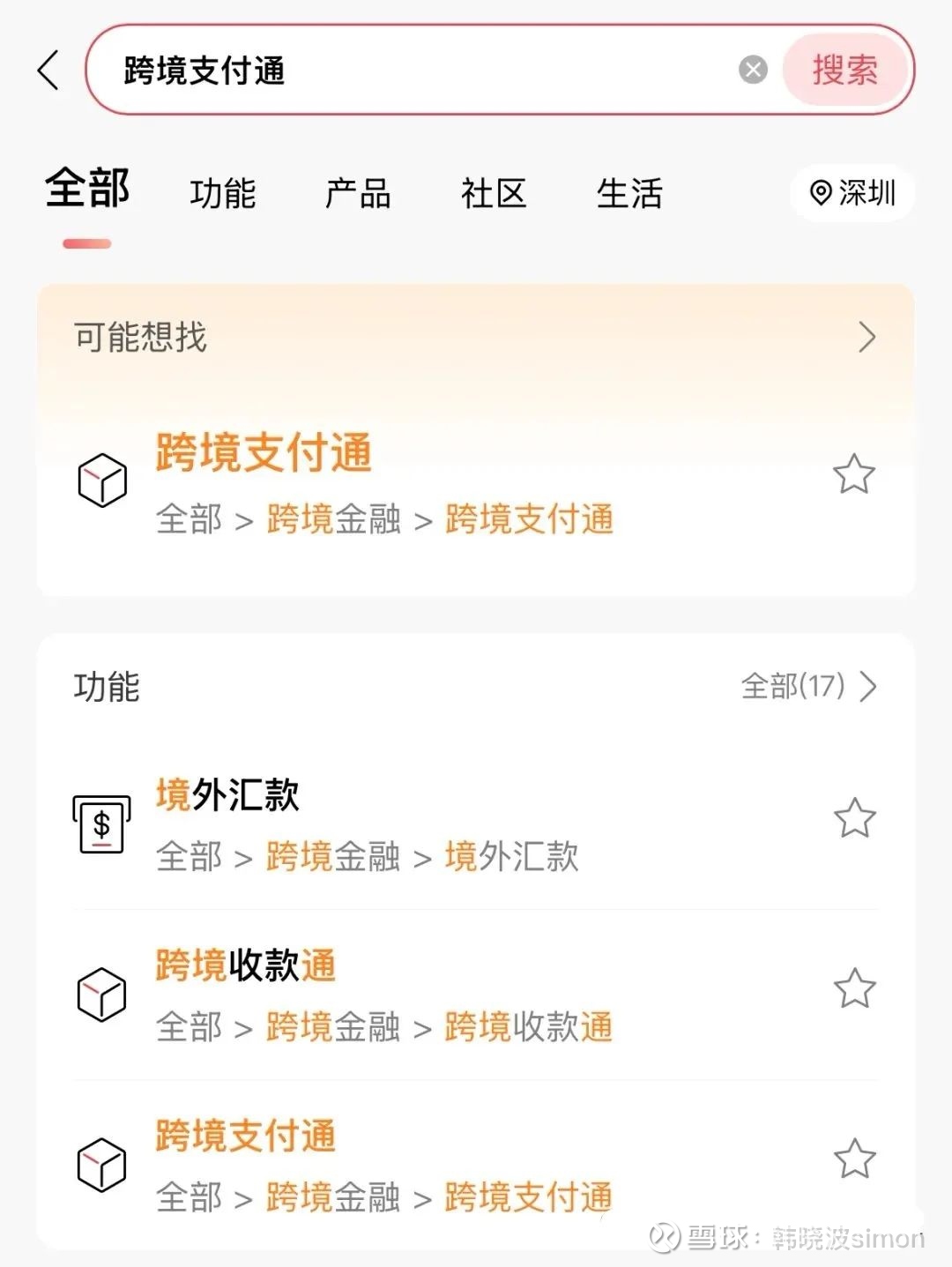
Task: Expand the 可能想找 suggestion panel
Action: tap(868, 338)
